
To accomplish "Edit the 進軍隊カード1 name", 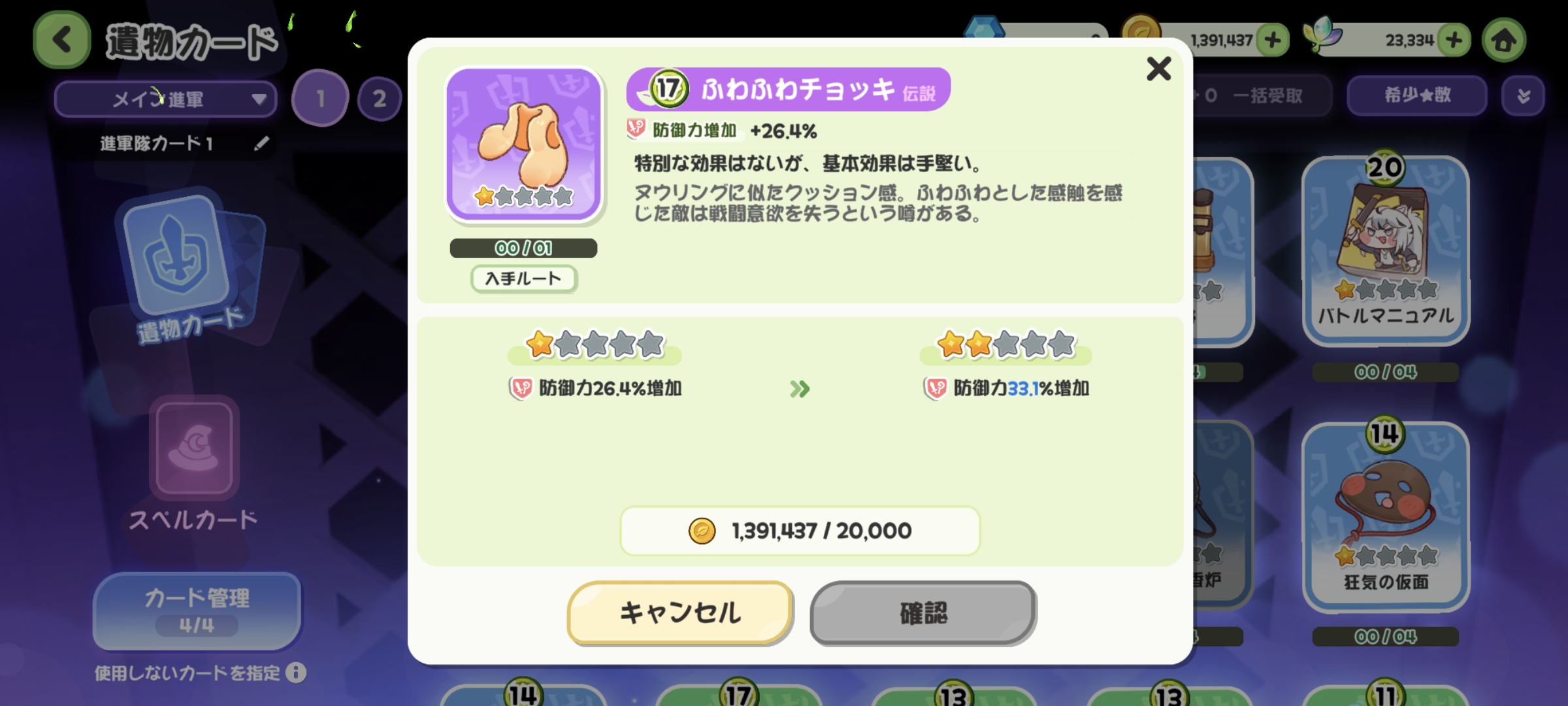I will click(261, 143).
